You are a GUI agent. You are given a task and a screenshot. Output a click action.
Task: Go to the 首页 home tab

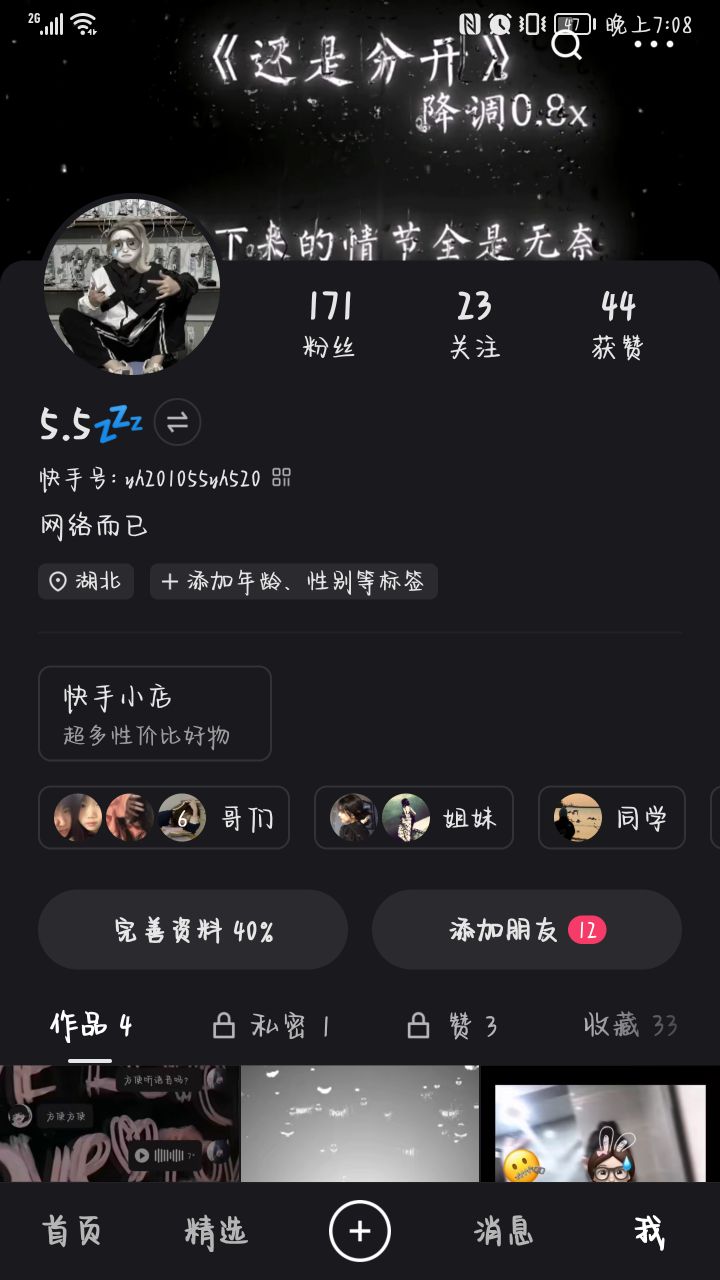pos(72,1231)
